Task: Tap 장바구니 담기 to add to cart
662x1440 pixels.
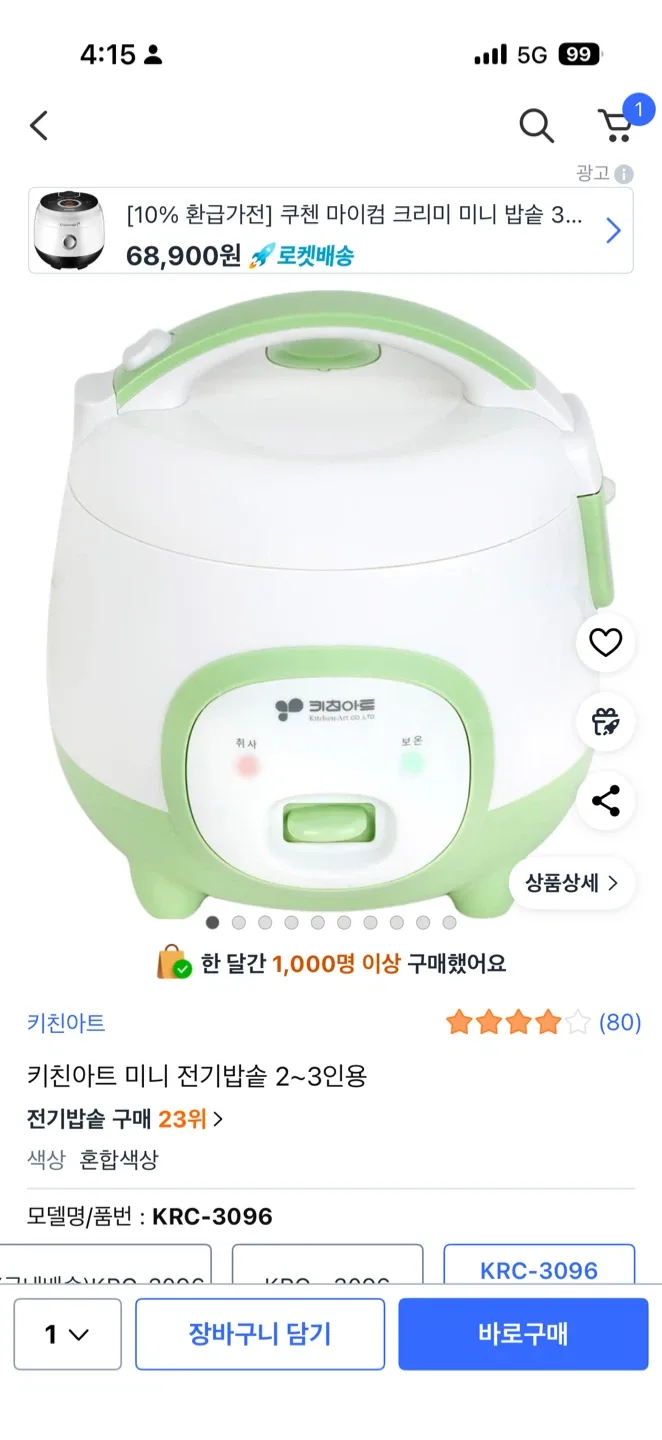Action: tap(260, 1334)
